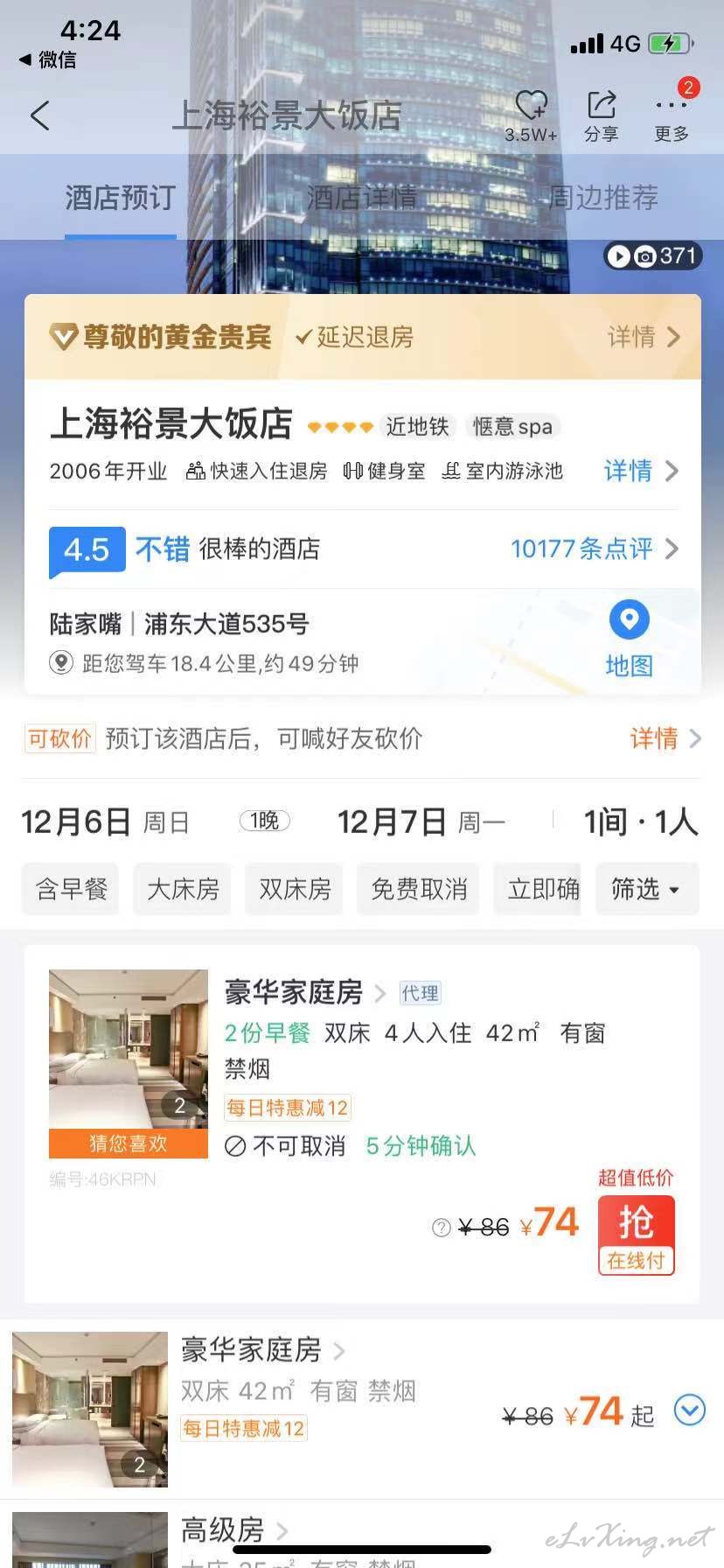Select the 免费取消 filter
The image size is (724, 1568).
[x=419, y=889]
